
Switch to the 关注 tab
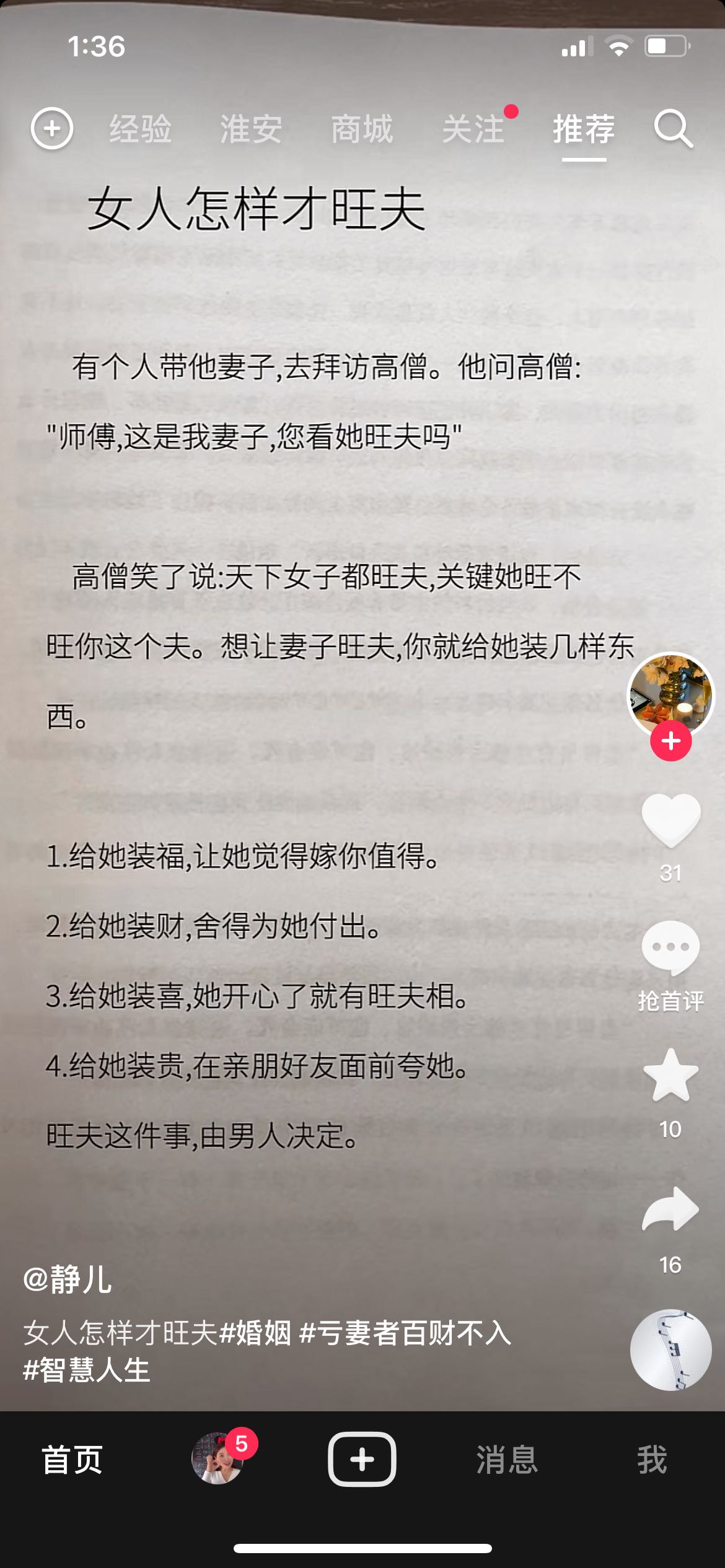473,129
